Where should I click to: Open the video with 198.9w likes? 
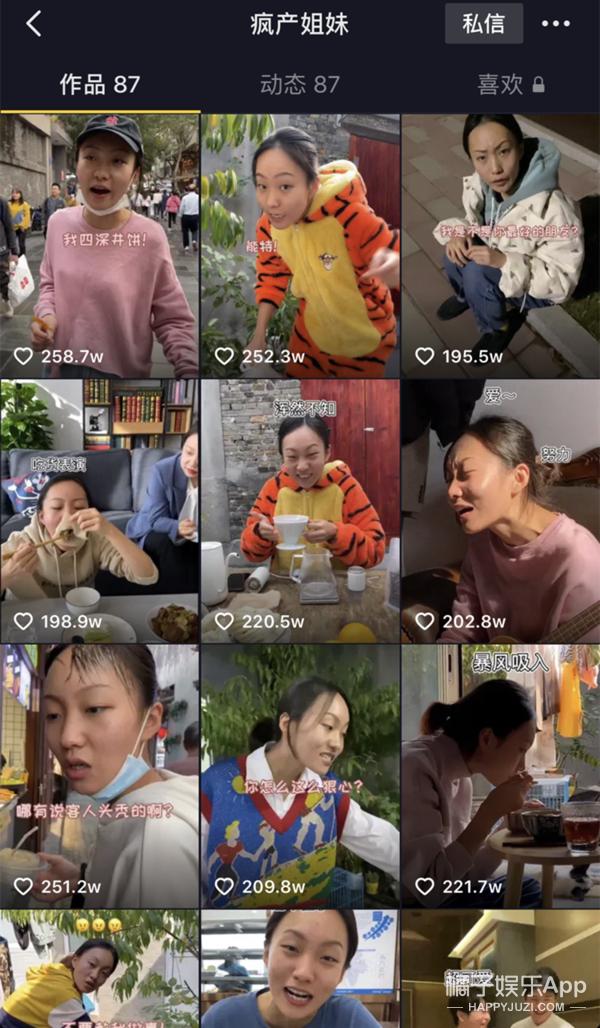[100, 510]
